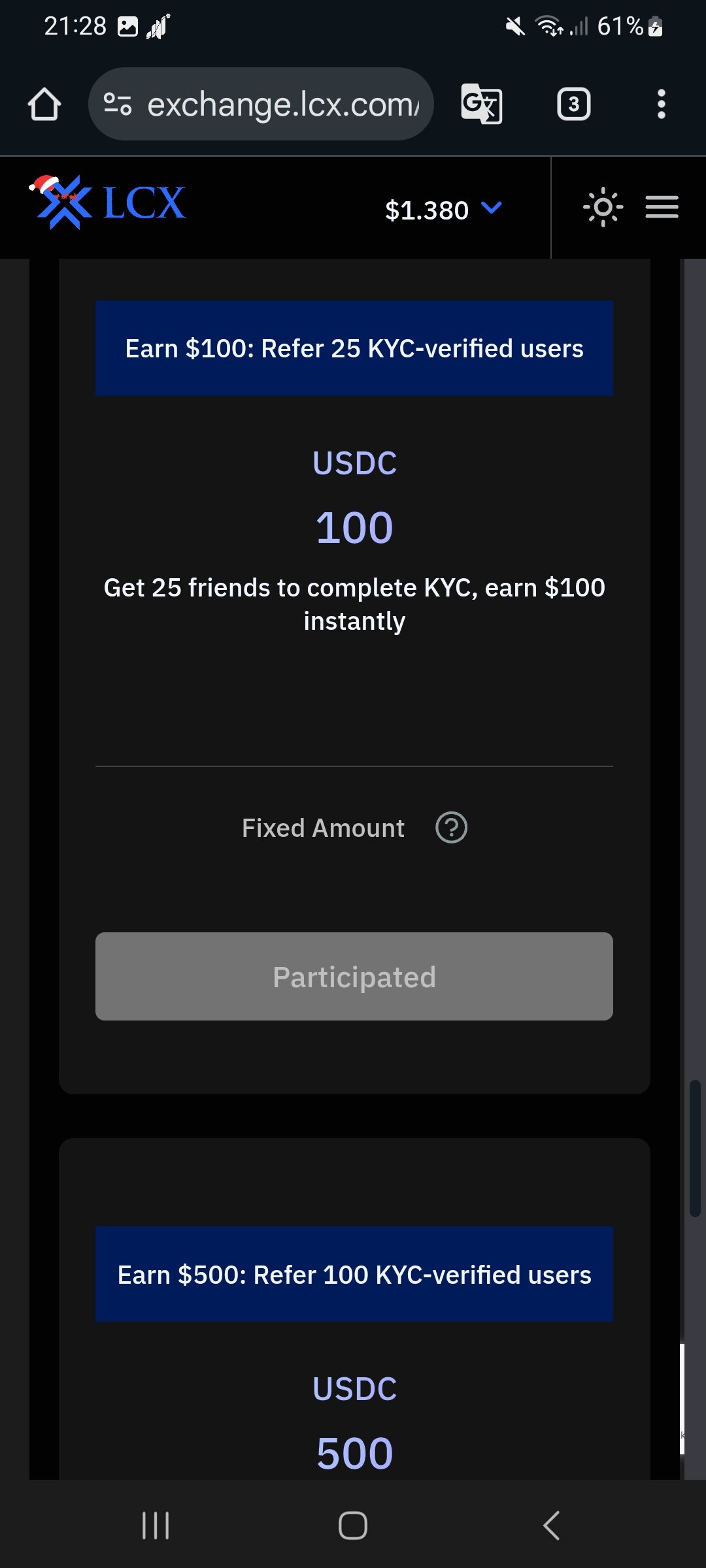Viewport: 706px width, 1568px height.
Task: Open the Earn $500 referral campaign banner
Action: [354, 1275]
